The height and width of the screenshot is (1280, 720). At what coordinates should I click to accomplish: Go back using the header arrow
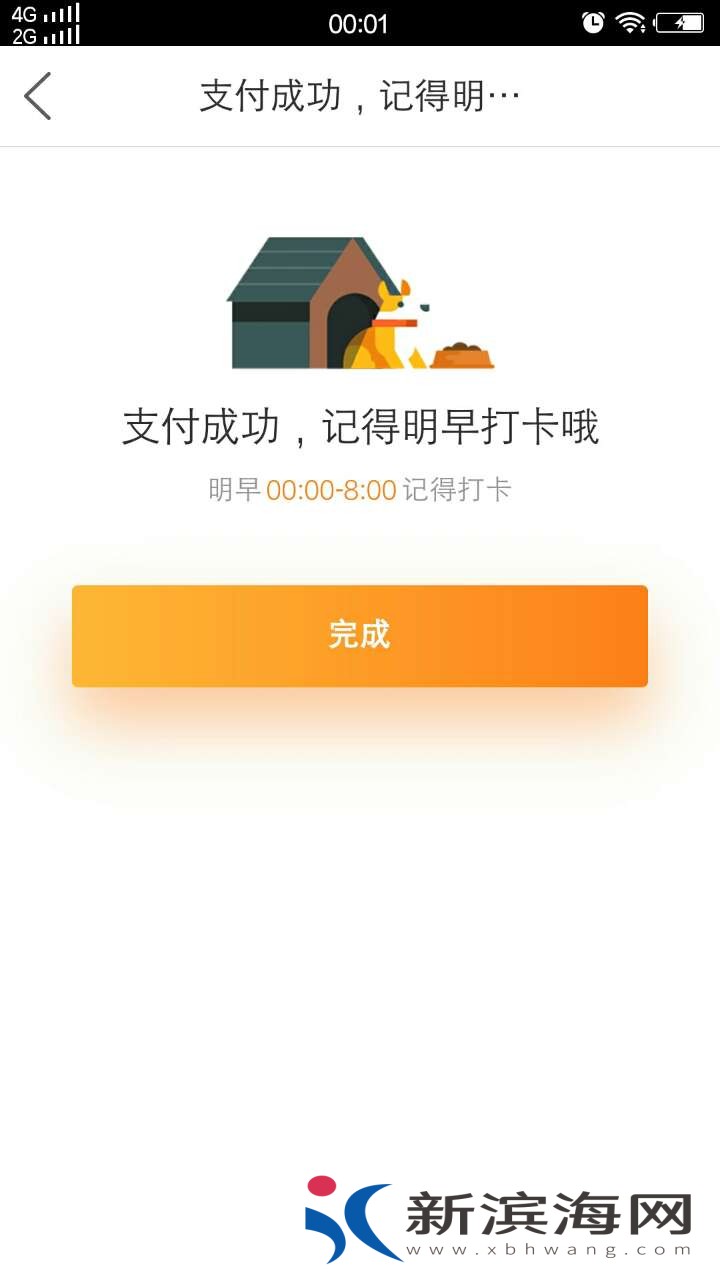[x=38, y=97]
